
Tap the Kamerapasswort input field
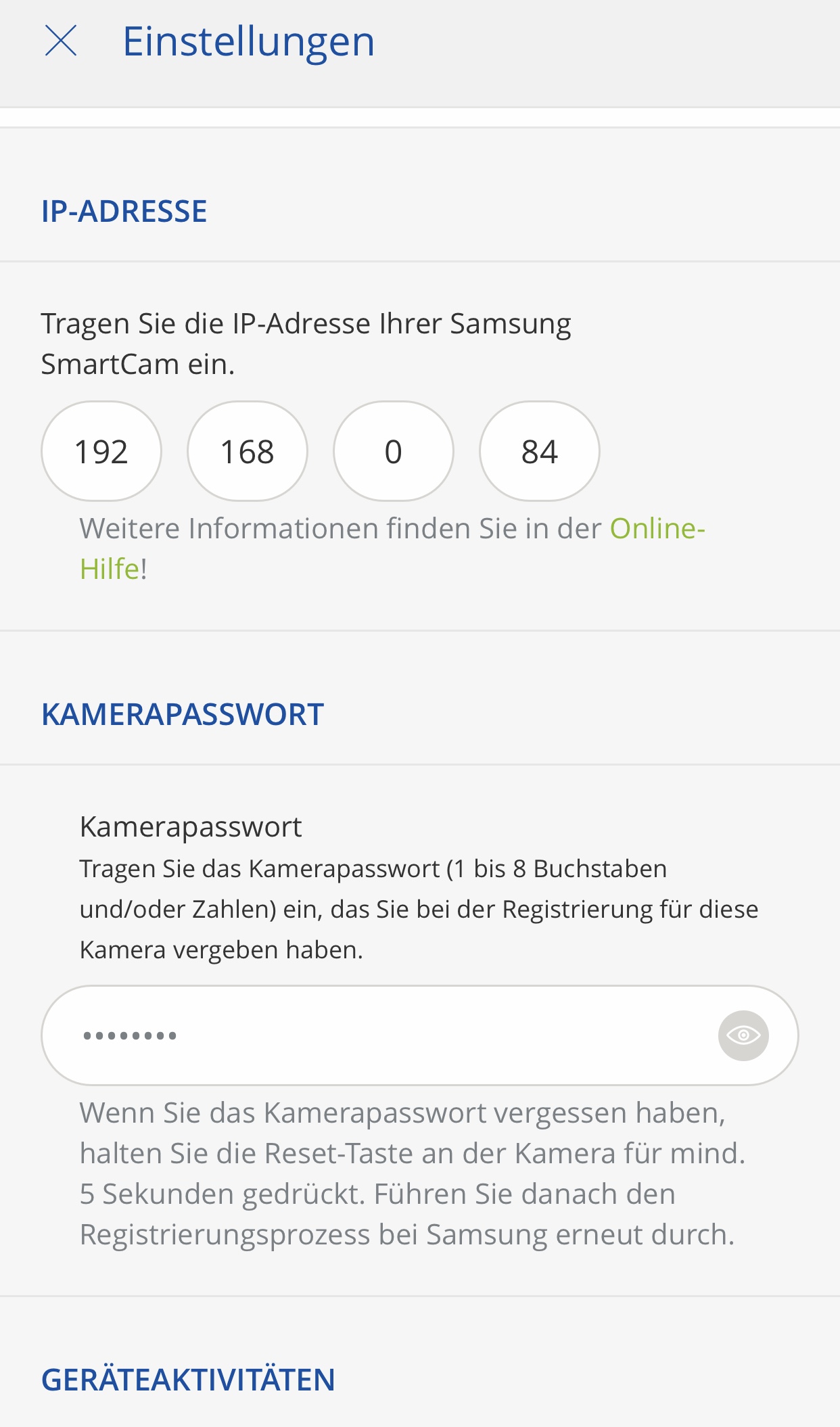pos(379,1035)
